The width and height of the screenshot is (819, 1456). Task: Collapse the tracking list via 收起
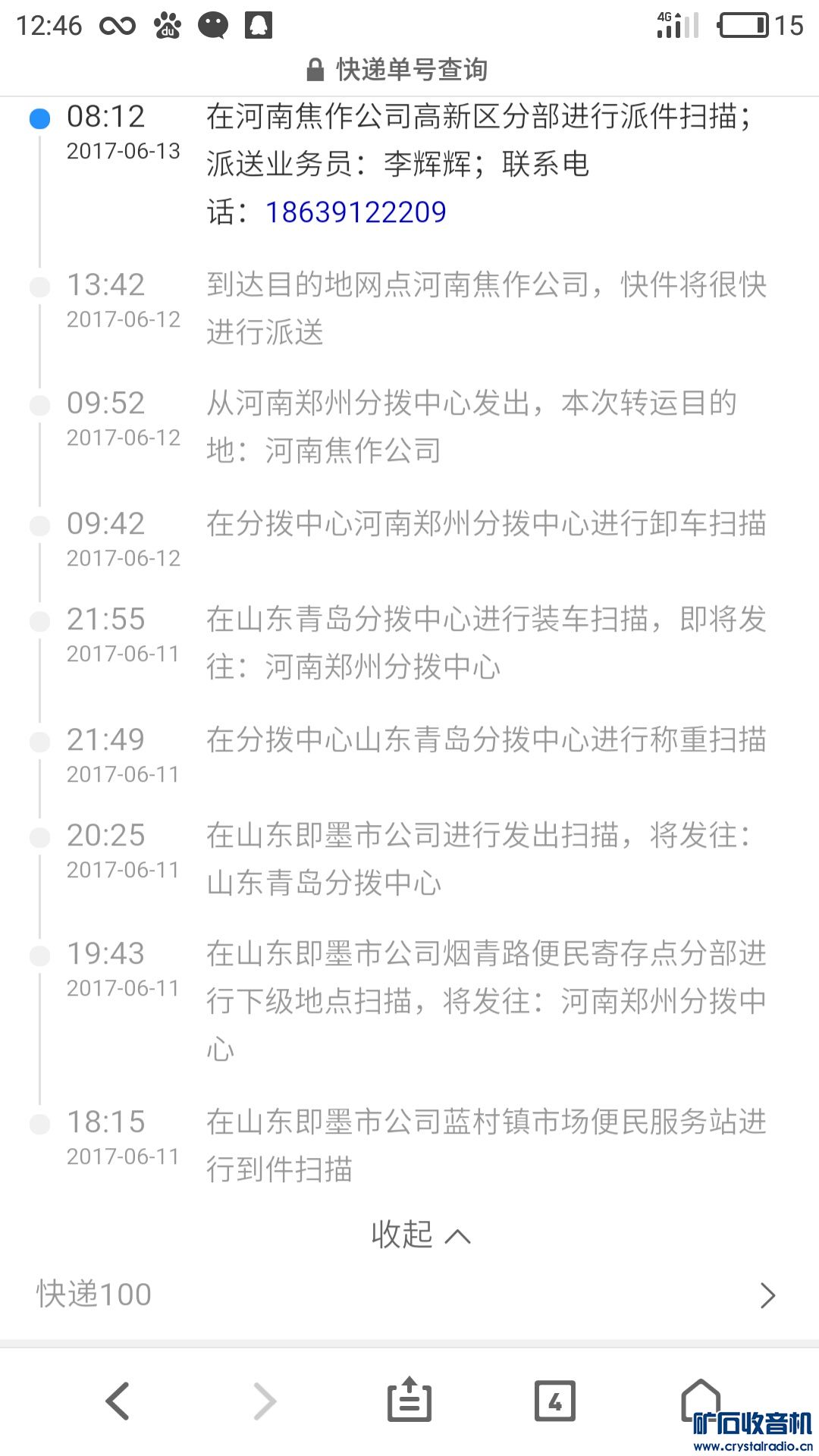420,1235
